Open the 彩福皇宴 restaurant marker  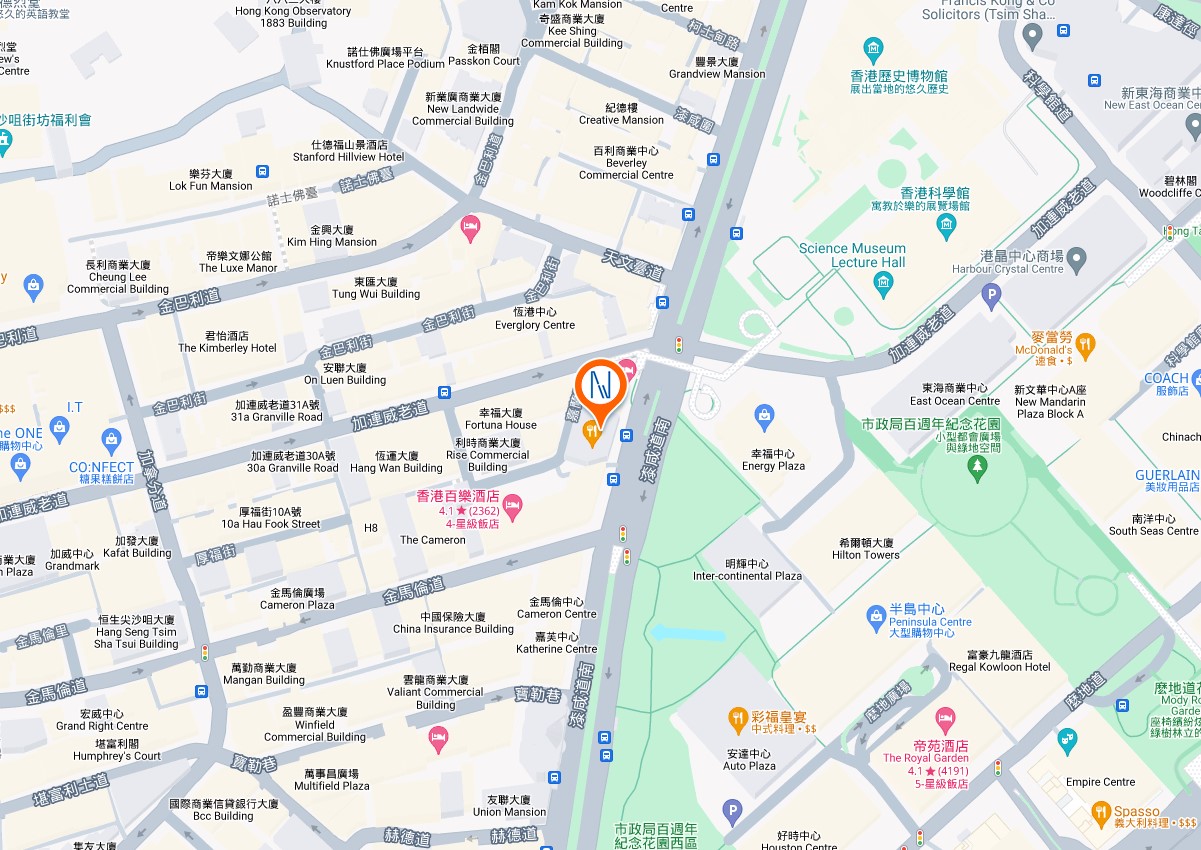736,718
